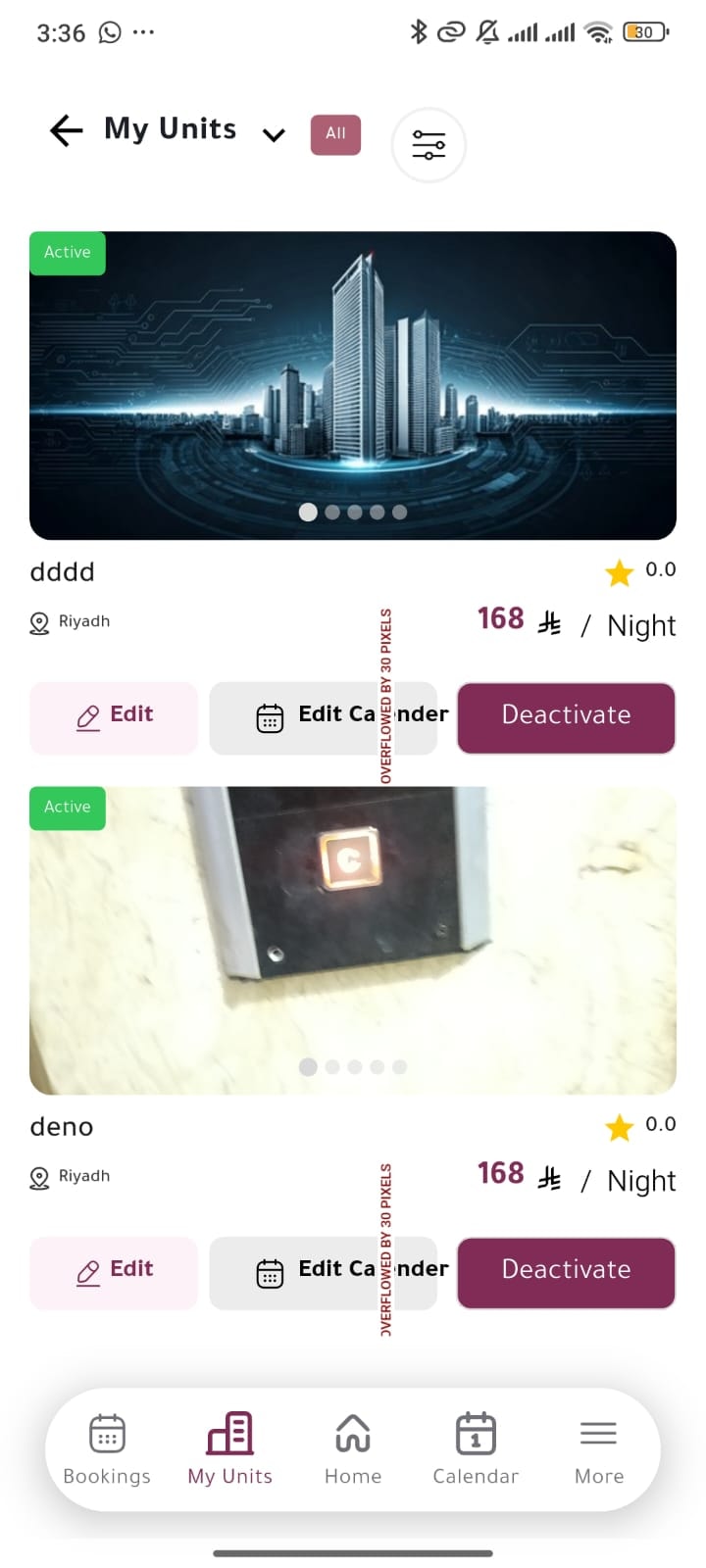This screenshot has height=1568, width=706.
Task: Open the More menu tab
Action: coord(599,1449)
